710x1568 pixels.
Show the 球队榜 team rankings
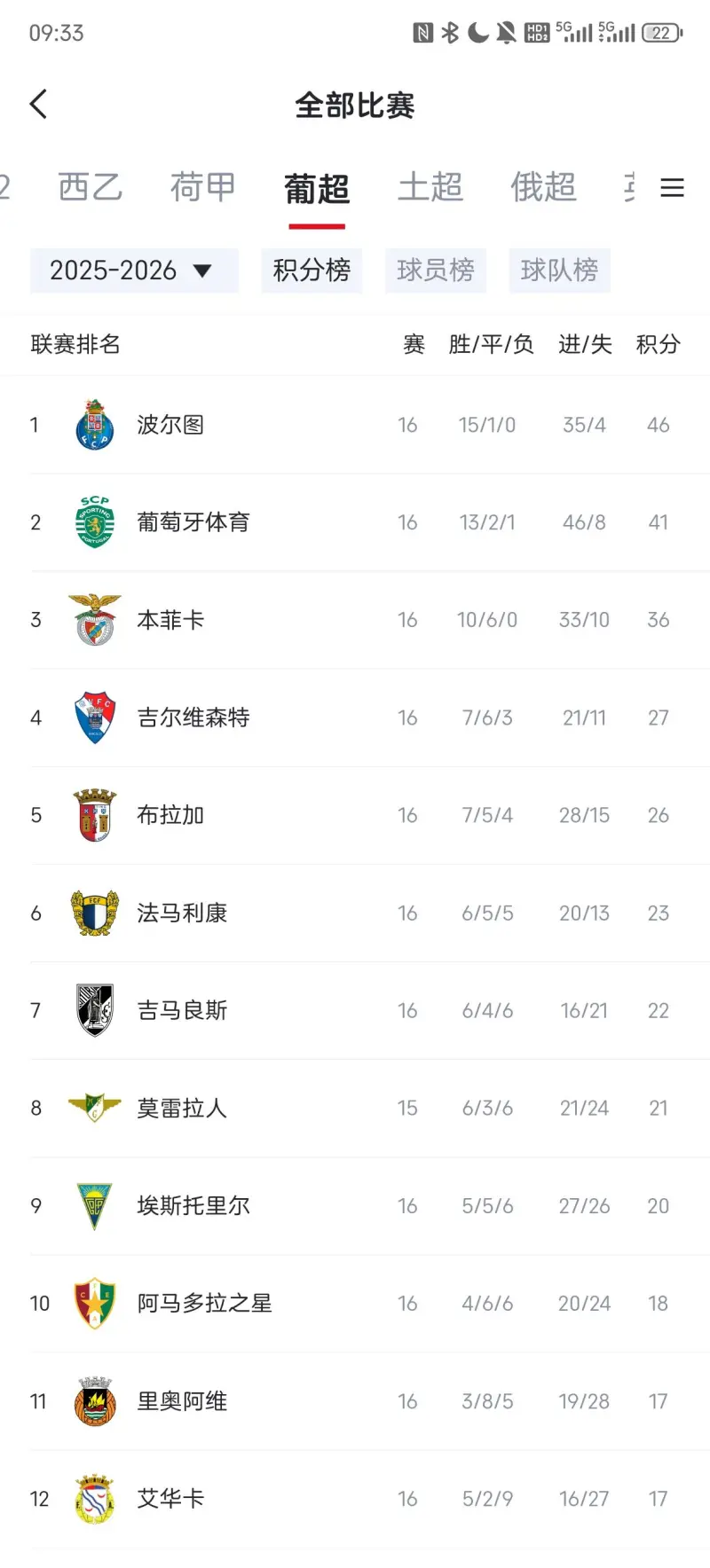coord(559,270)
